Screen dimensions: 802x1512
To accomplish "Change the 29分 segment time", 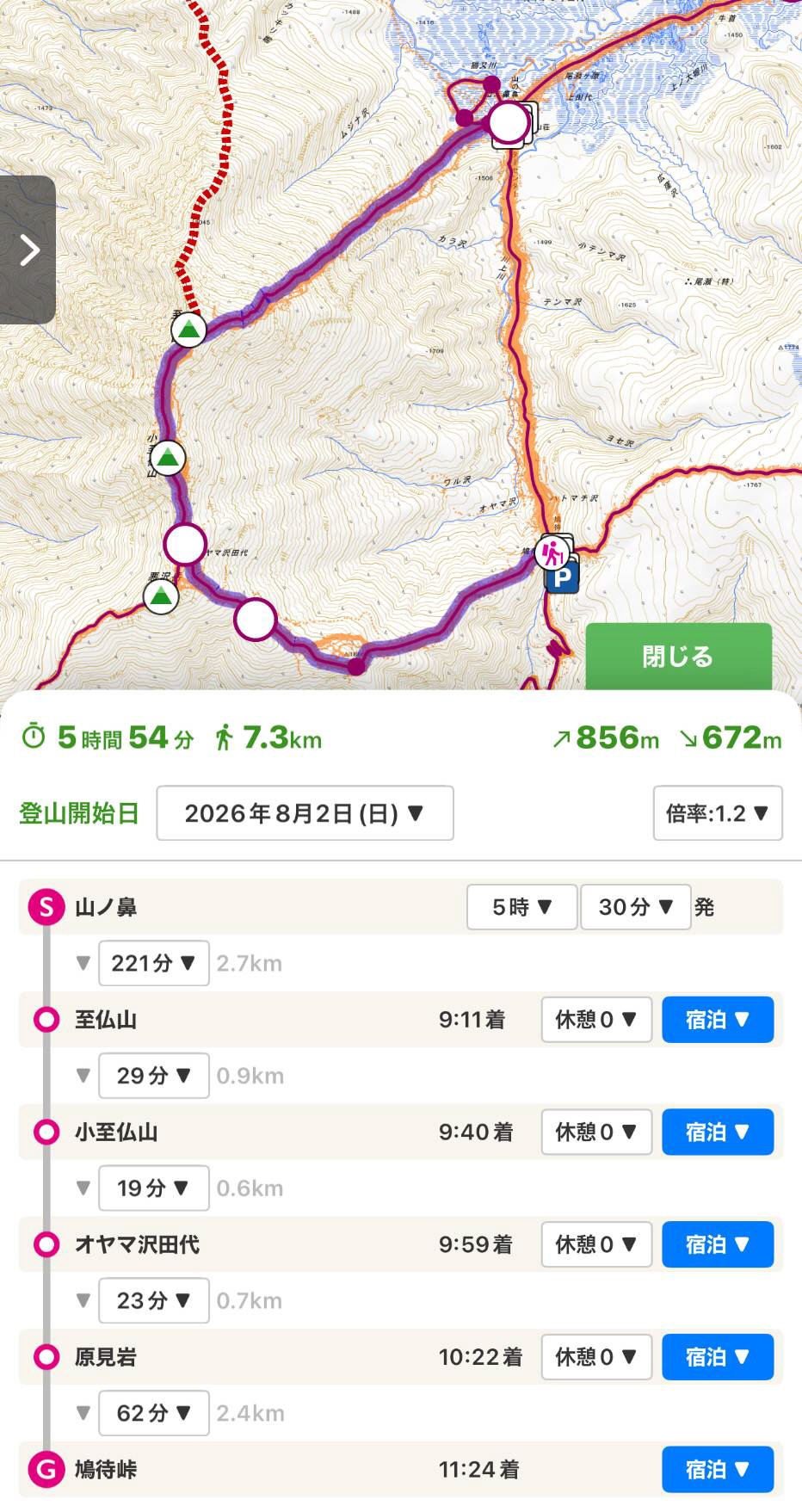I will (x=153, y=1076).
